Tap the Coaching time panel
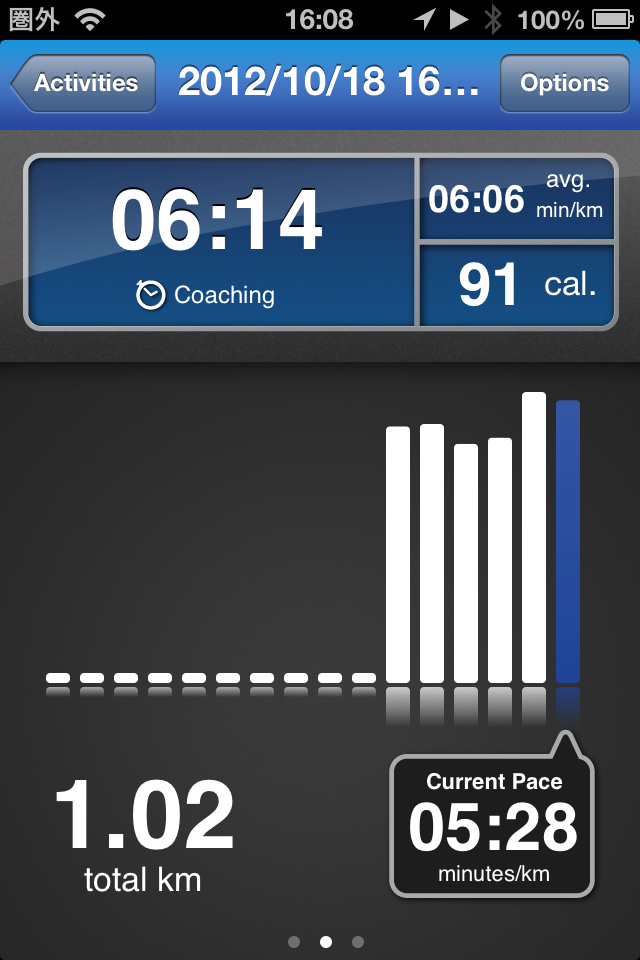Image resolution: width=640 pixels, height=960 pixels. [x=220, y=242]
